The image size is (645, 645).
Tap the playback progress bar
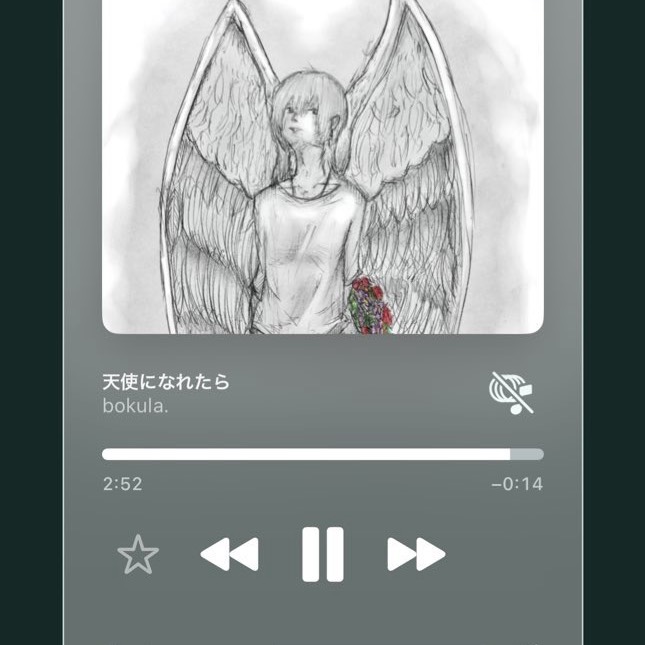coord(322,454)
